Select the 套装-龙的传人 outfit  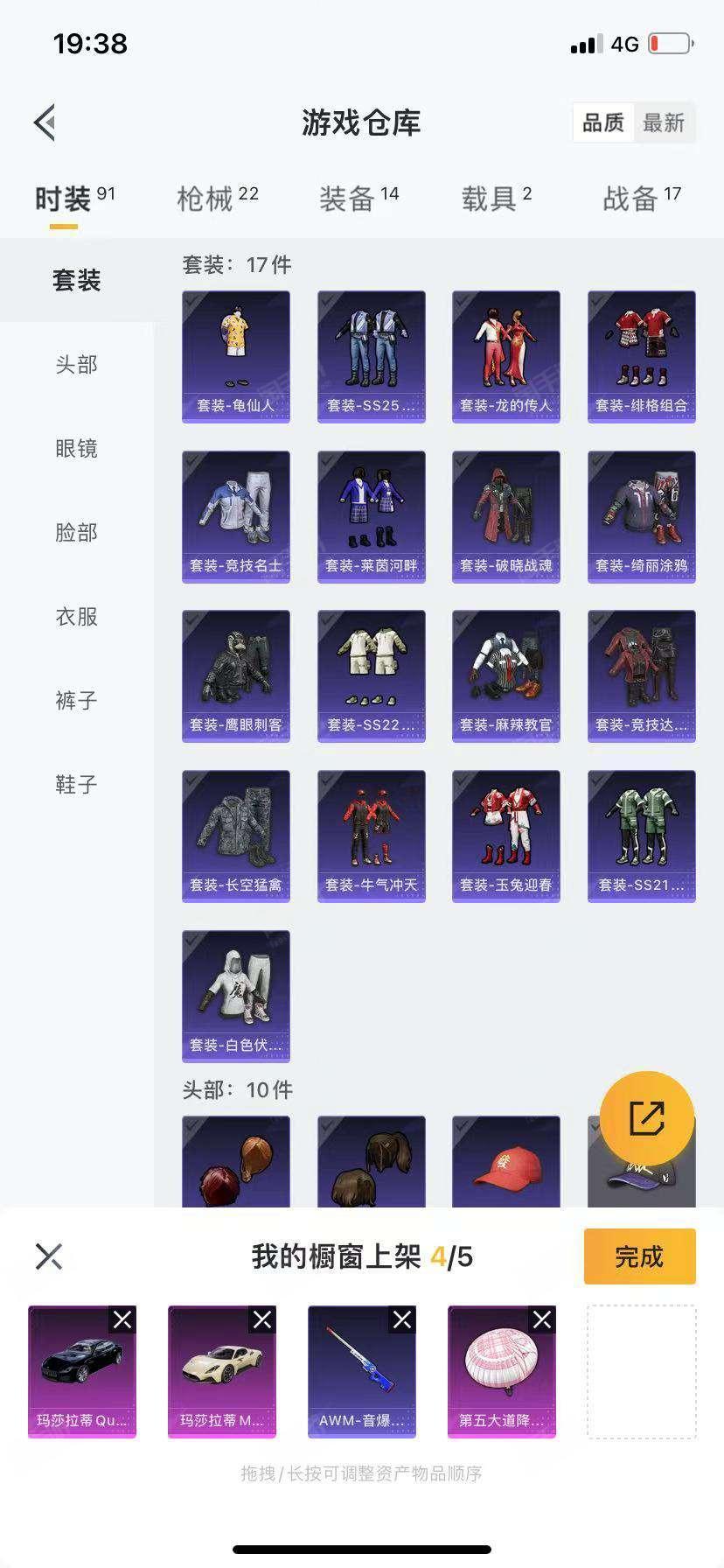click(505, 356)
